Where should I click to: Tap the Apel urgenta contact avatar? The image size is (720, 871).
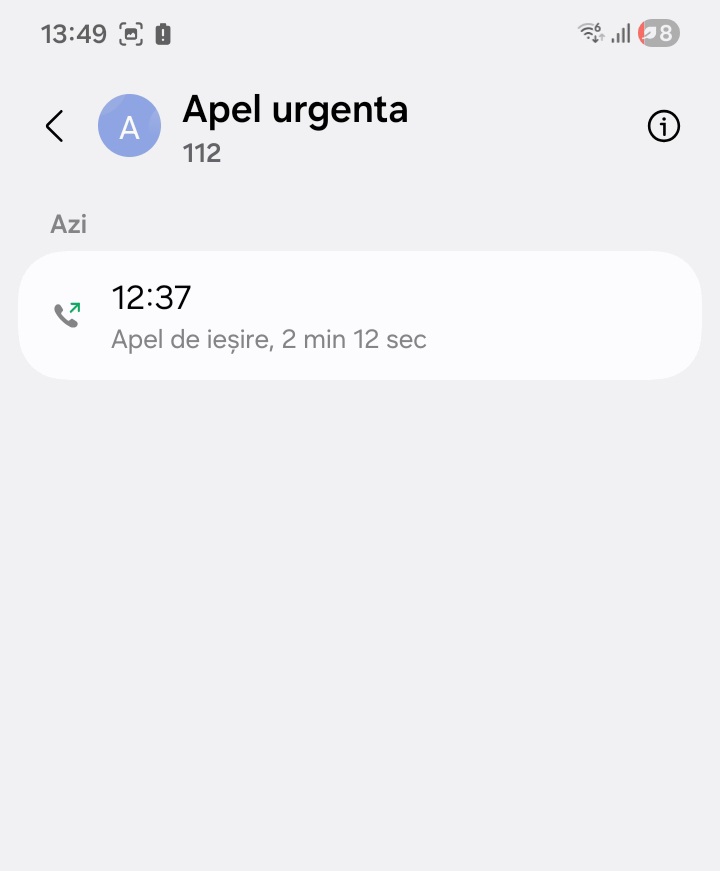(x=129, y=127)
